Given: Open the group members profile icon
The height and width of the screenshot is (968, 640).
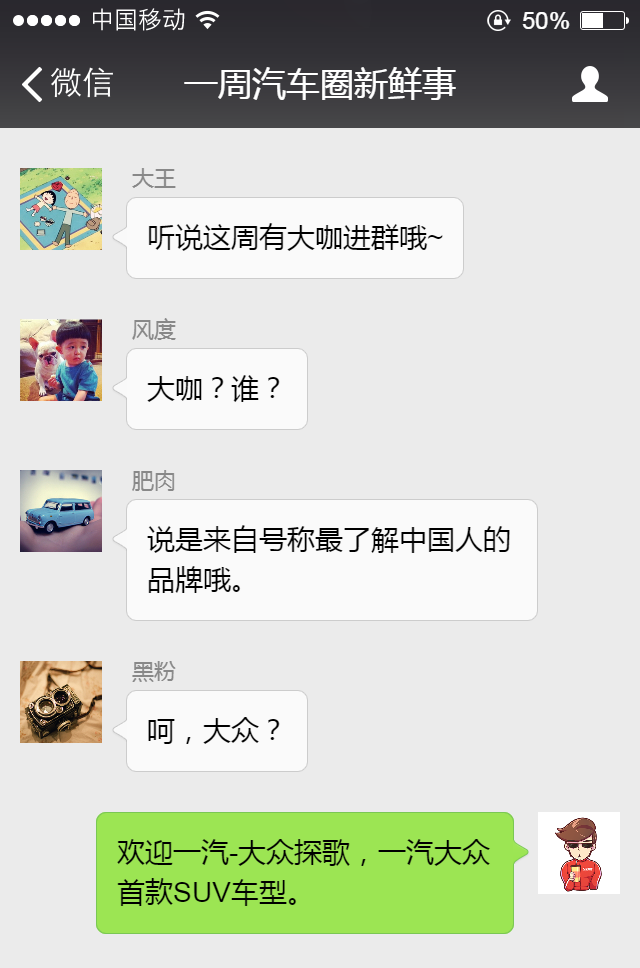Looking at the screenshot, I should (589, 84).
